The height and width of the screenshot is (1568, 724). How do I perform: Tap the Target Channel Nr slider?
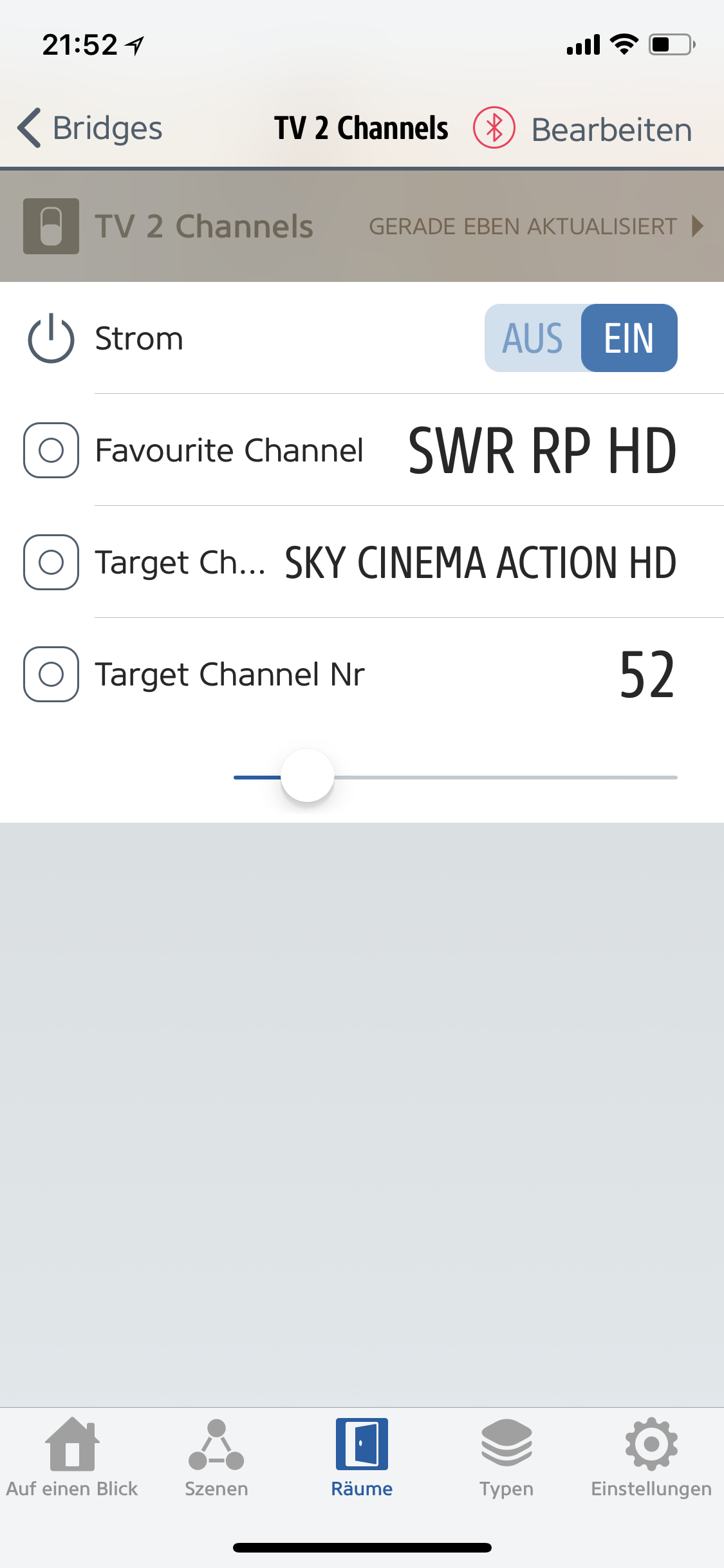pyautogui.click(x=455, y=777)
